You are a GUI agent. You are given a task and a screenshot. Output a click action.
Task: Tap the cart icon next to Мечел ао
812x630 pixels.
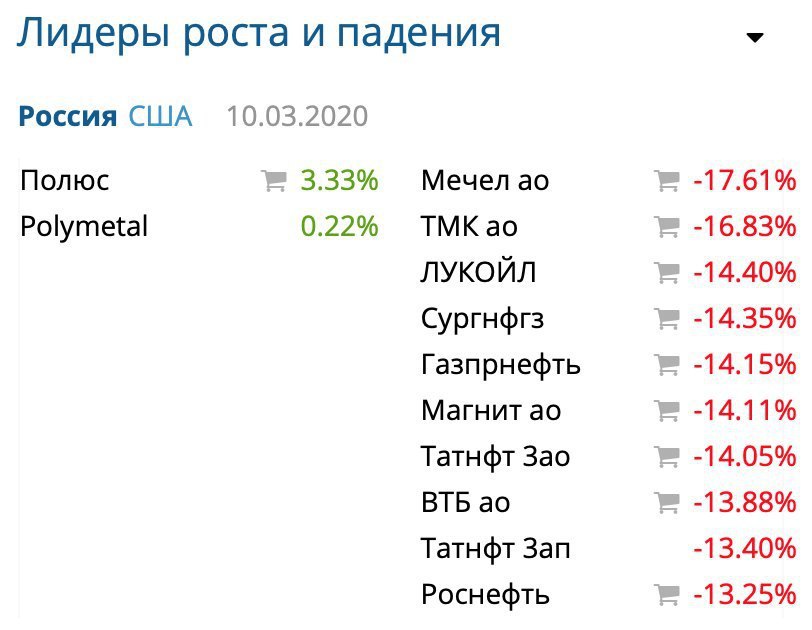[x=666, y=181]
